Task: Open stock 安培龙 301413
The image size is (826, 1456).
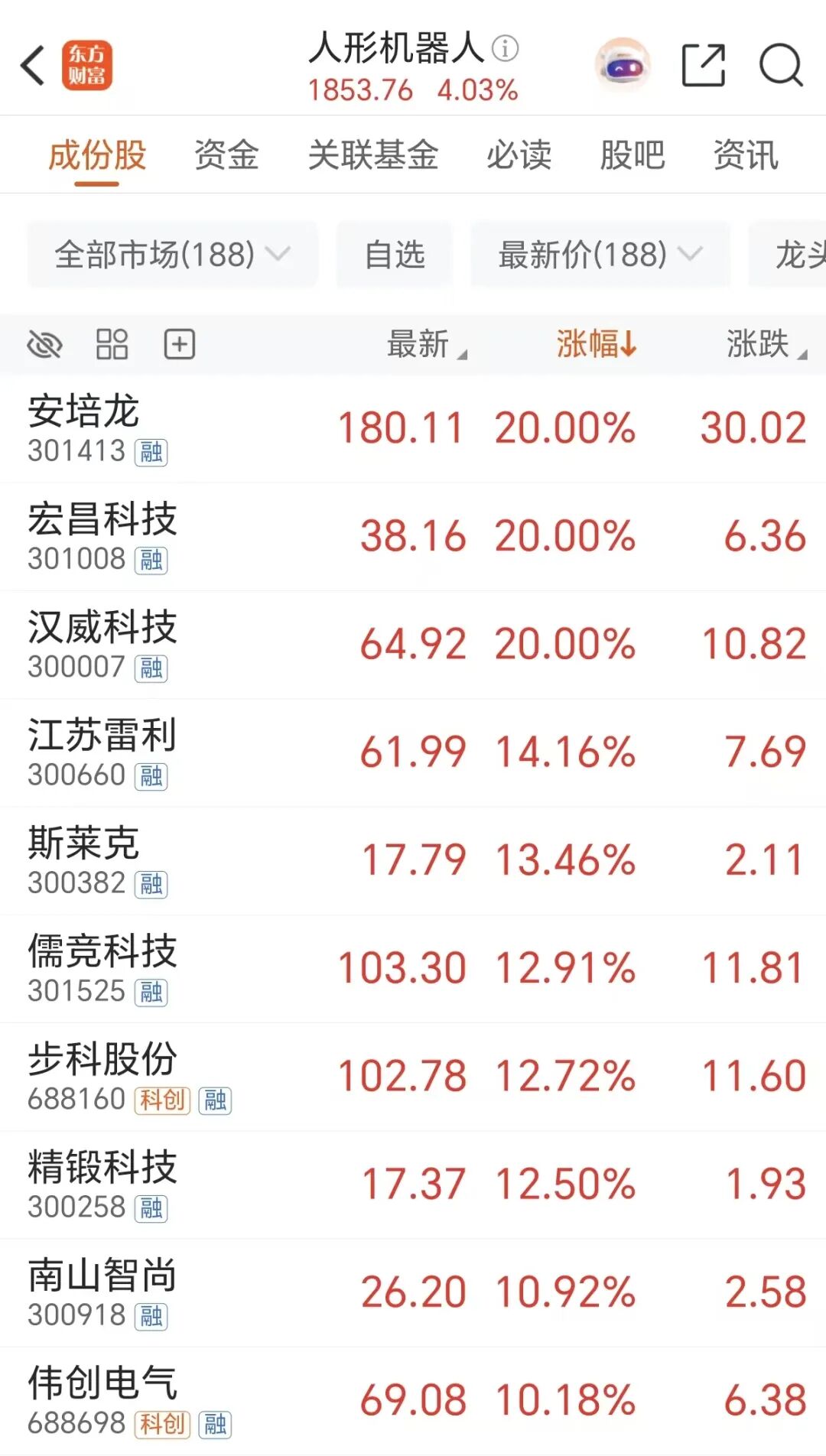Action: [x=413, y=429]
